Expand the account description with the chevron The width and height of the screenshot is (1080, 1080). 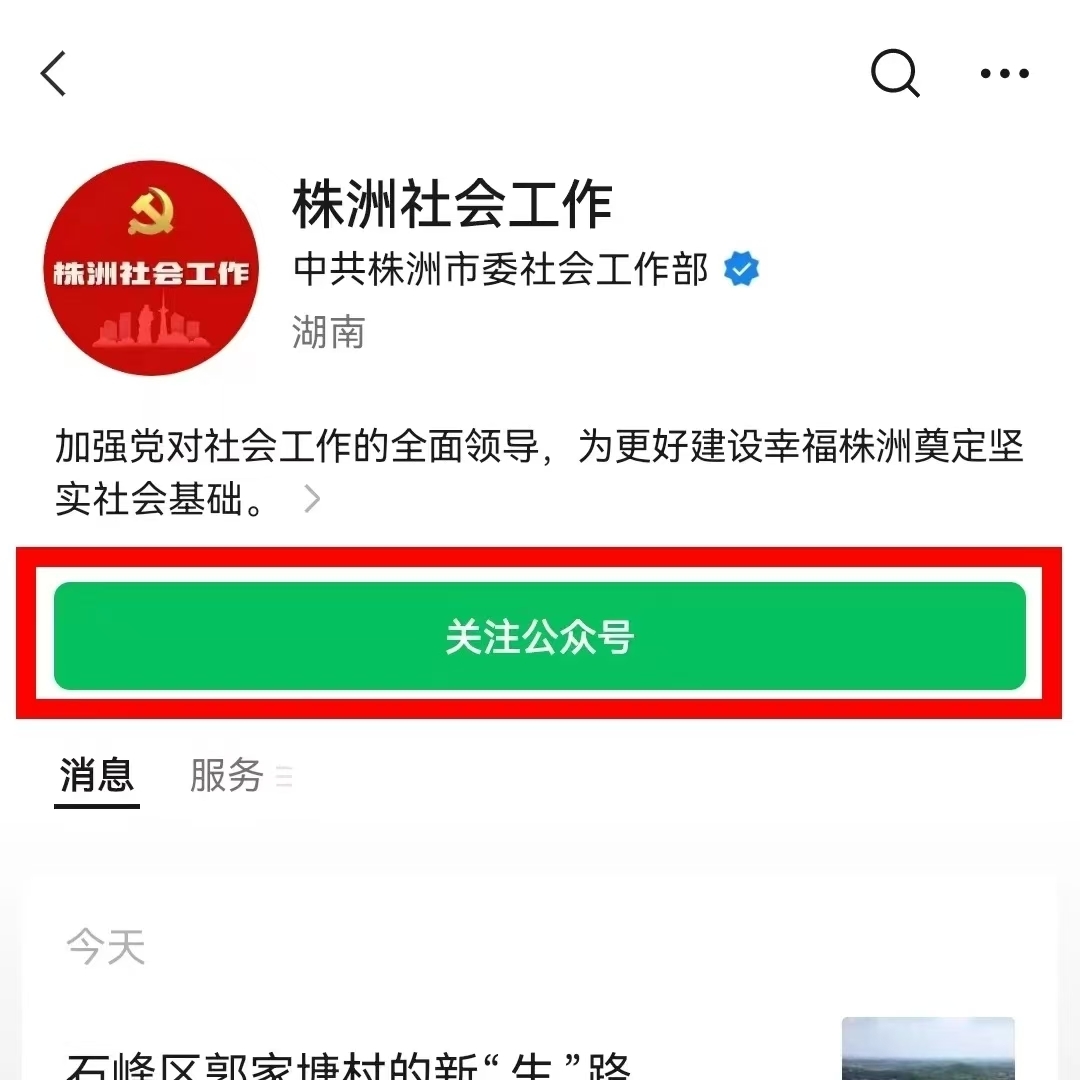click(x=312, y=499)
